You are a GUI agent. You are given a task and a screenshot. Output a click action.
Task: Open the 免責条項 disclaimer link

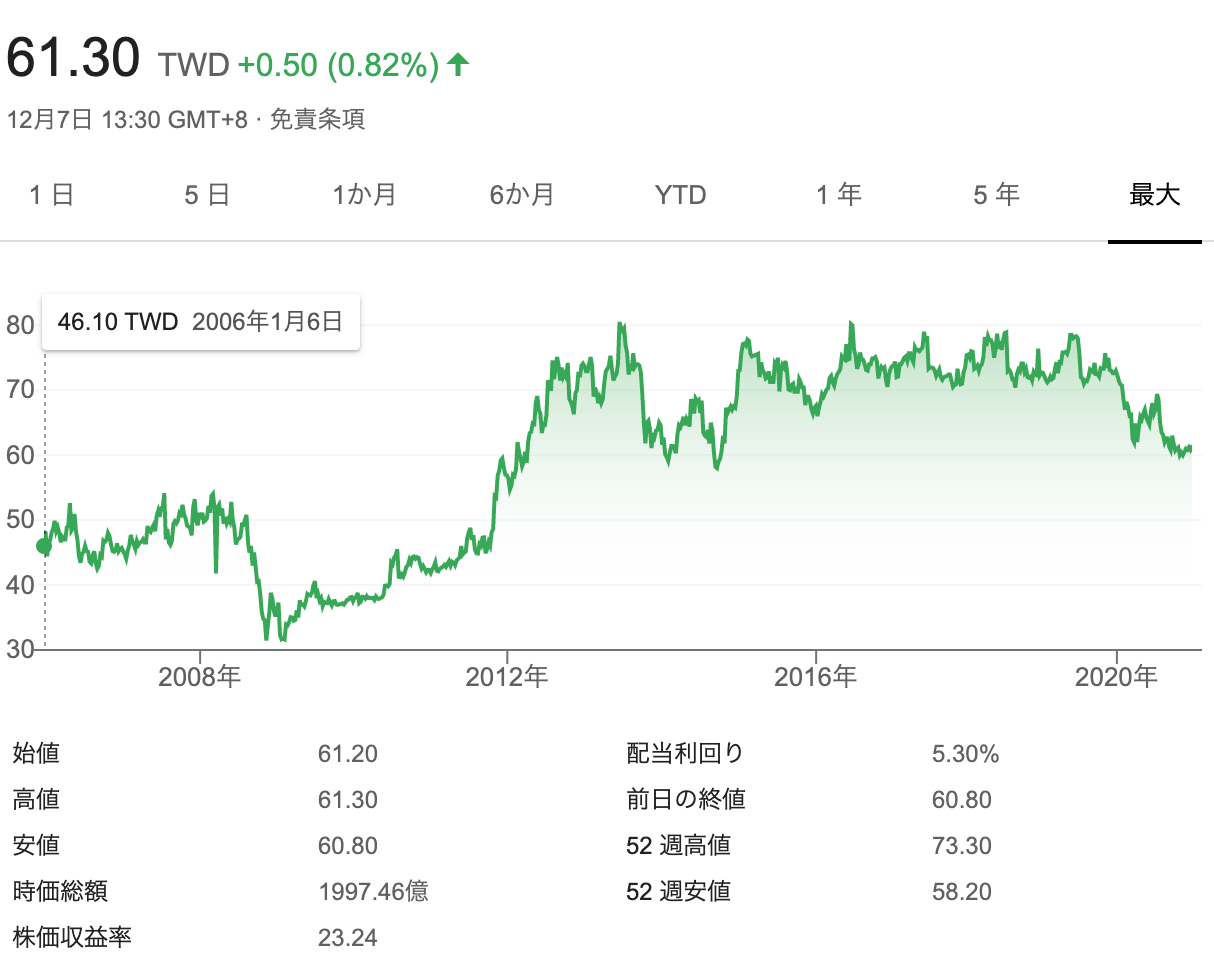tap(317, 120)
